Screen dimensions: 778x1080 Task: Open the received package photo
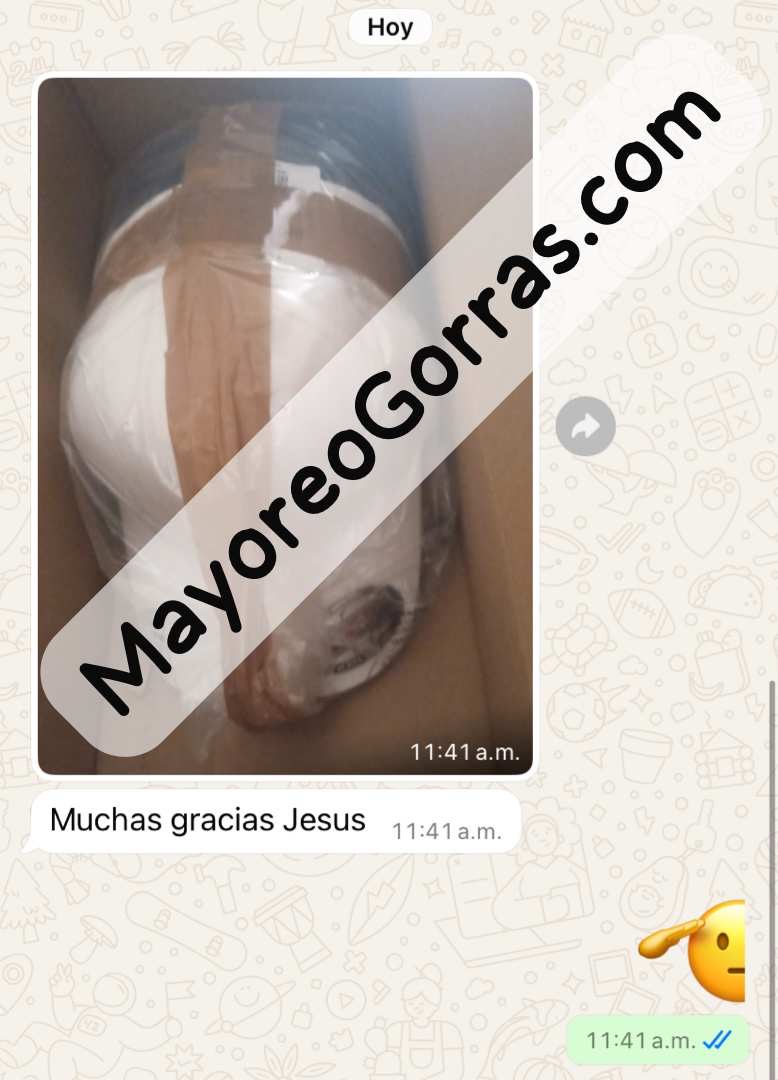coord(285,425)
